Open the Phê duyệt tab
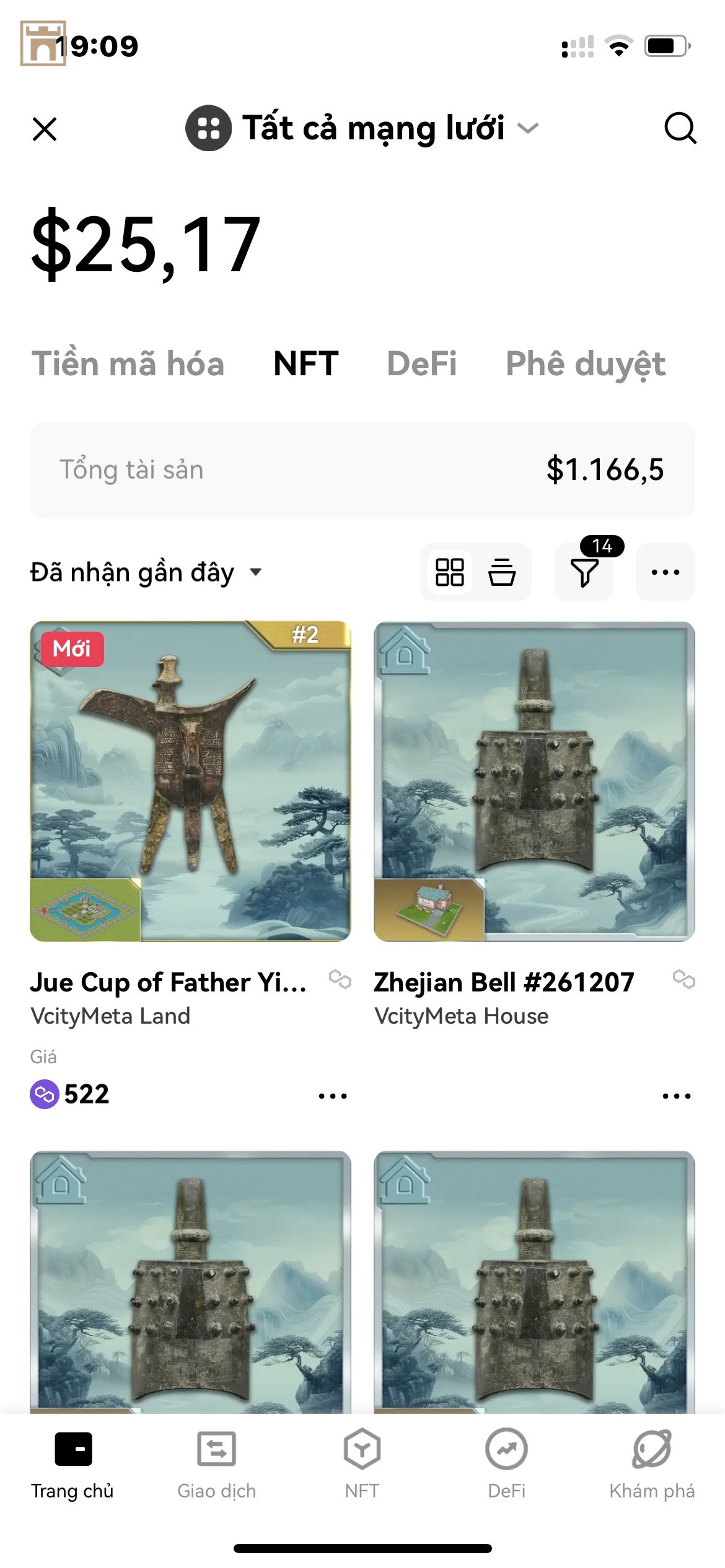This screenshot has width=725, height=1568. (x=585, y=364)
